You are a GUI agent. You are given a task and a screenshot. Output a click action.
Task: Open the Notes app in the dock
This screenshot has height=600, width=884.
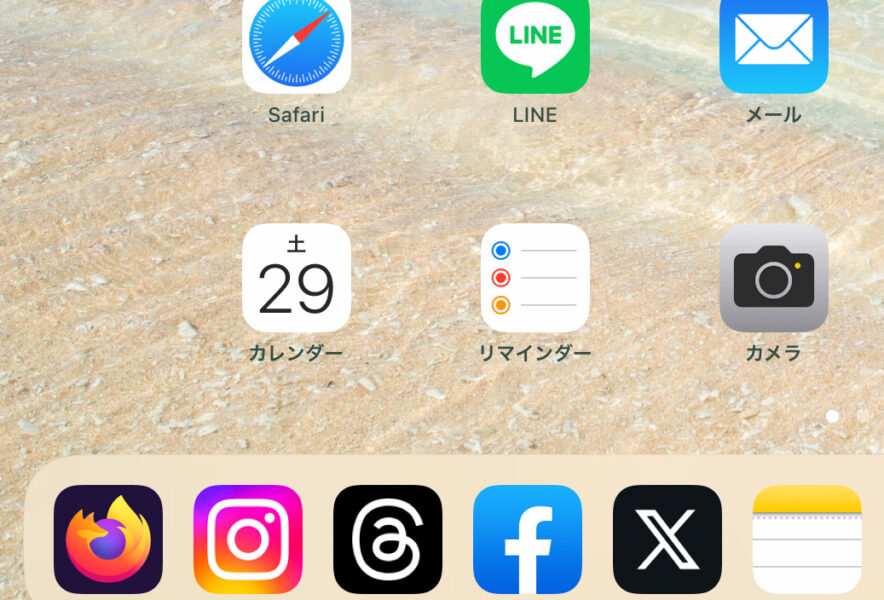click(807, 540)
